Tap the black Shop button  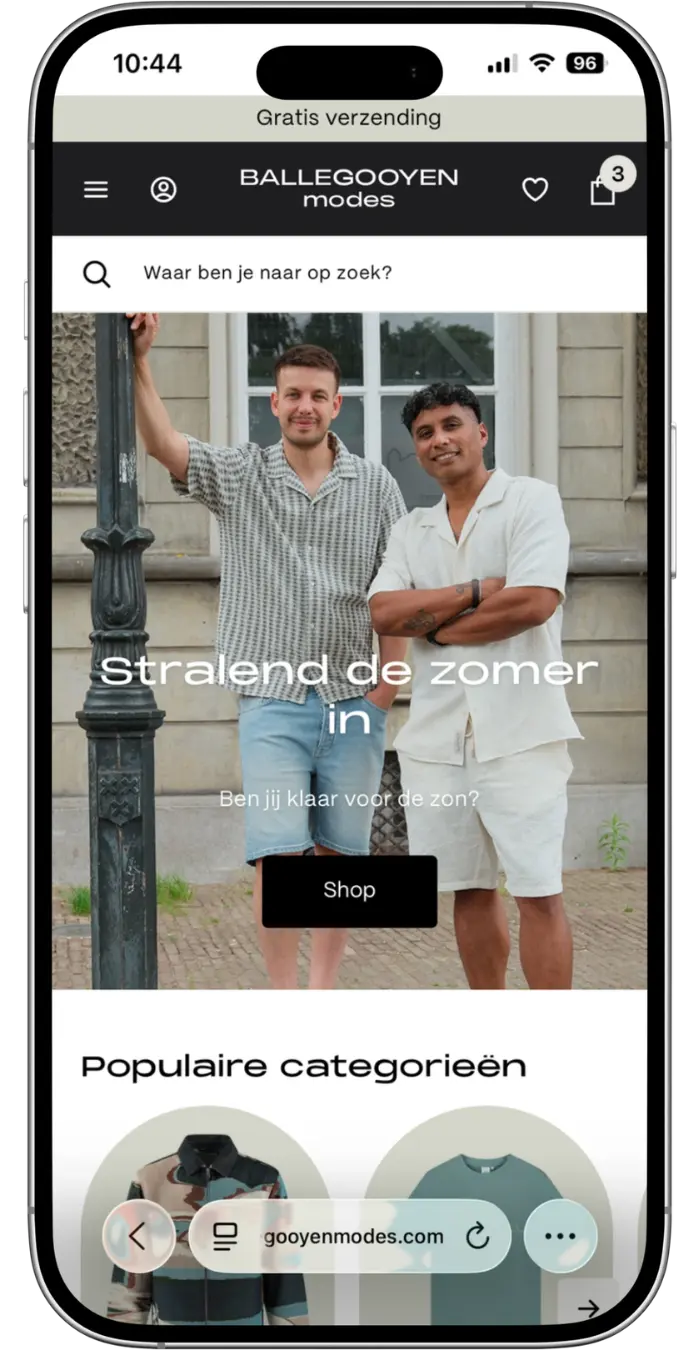click(x=349, y=890)
